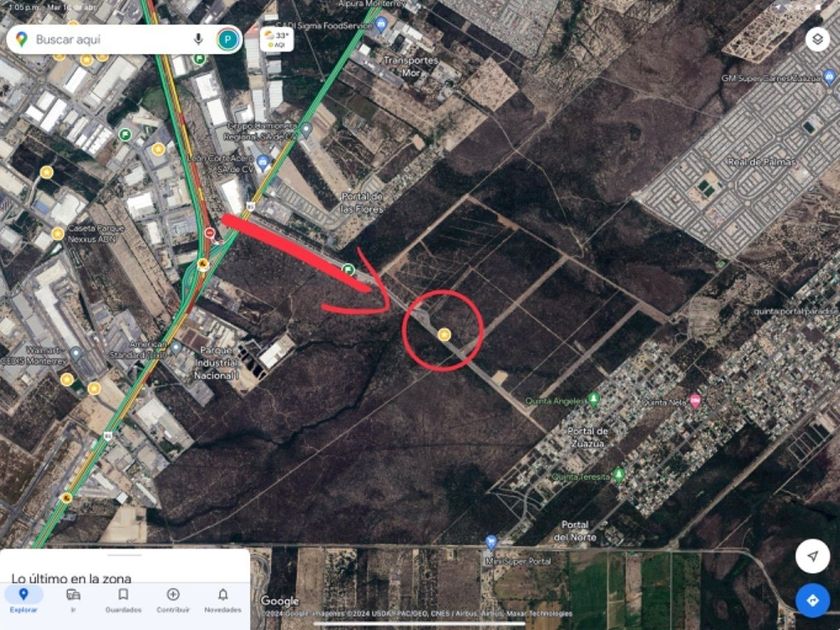
Task: Open the map layers selector
Action: coord(817,40)
